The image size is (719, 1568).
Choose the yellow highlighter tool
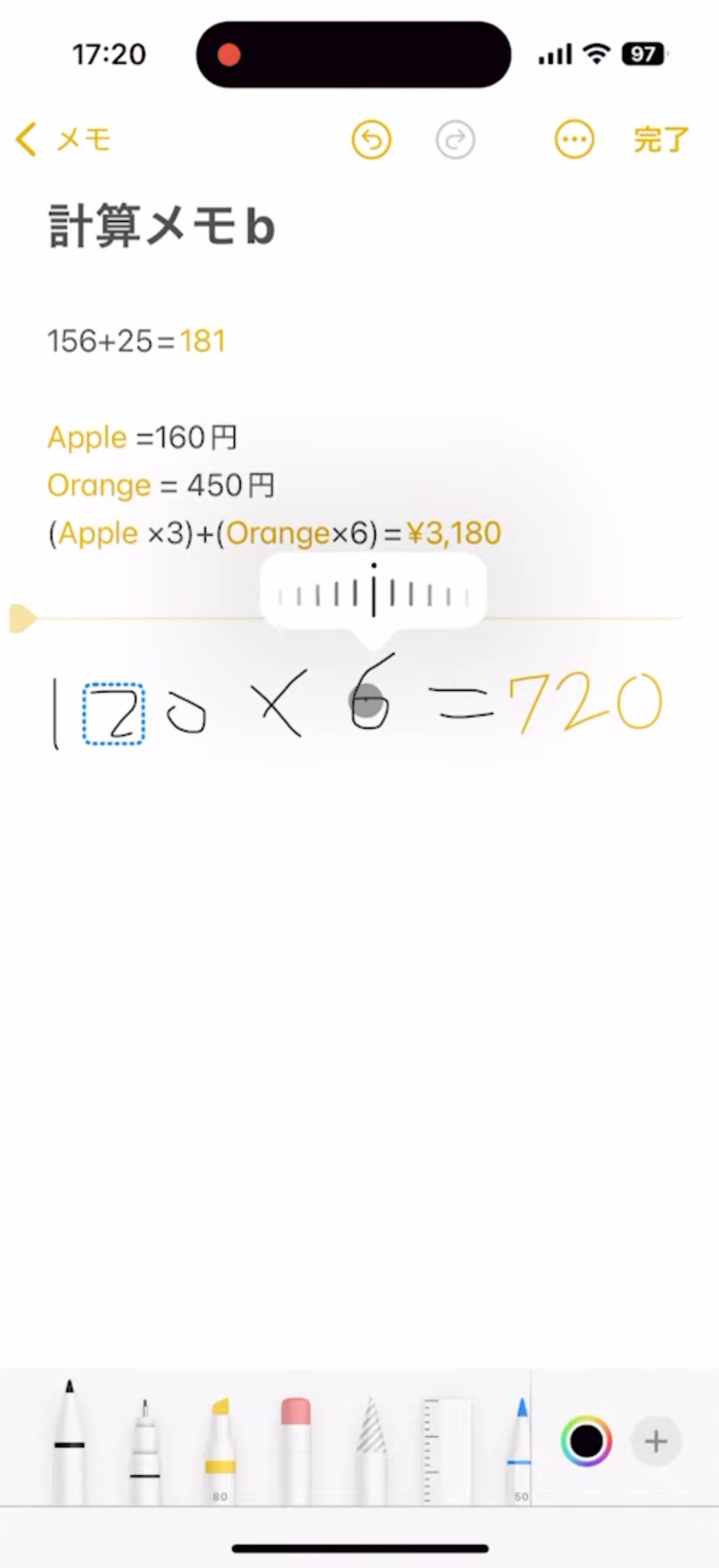[x=220, y=1448]
